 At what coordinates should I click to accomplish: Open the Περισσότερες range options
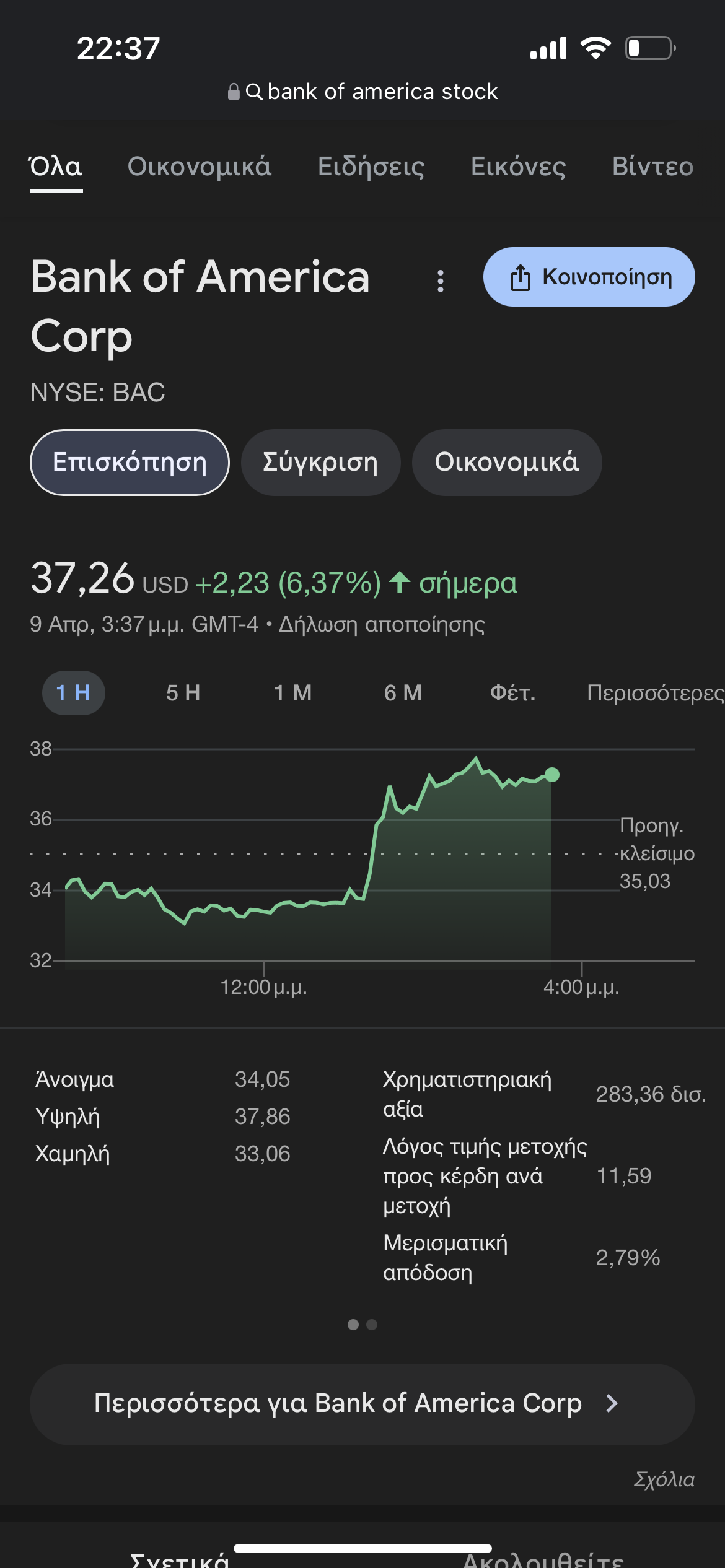tap(654, 693)
